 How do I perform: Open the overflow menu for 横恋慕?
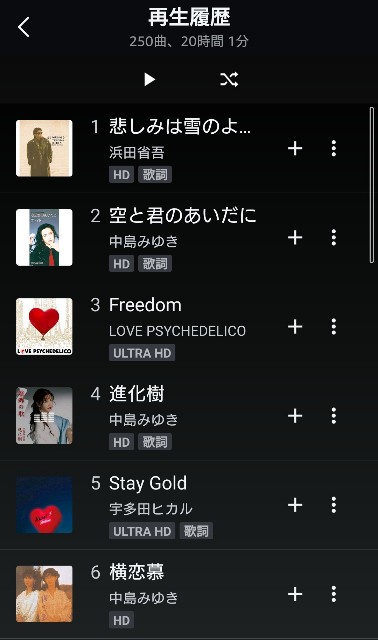click(x=334, y=594)
